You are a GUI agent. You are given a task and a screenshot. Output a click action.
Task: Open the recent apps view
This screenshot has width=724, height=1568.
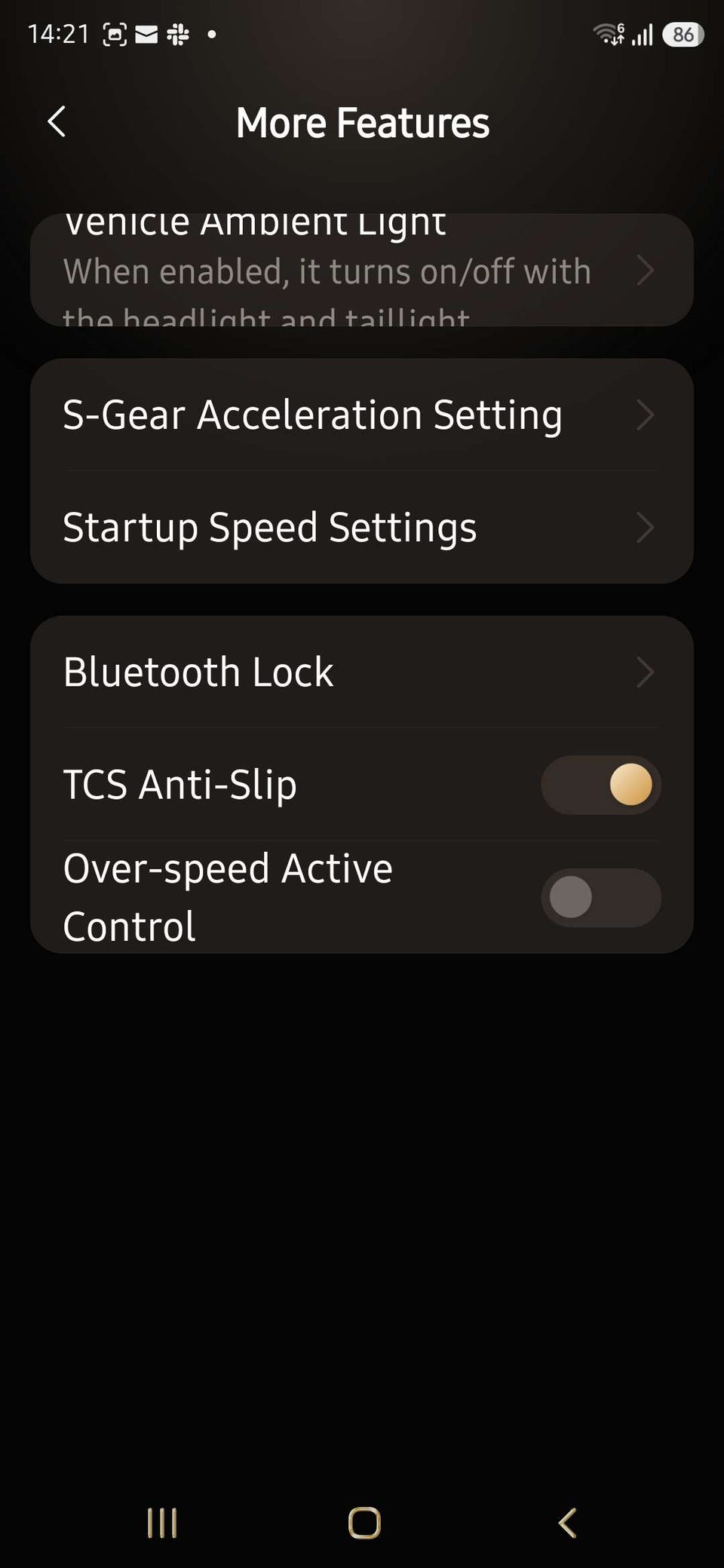pos(162,1523)
